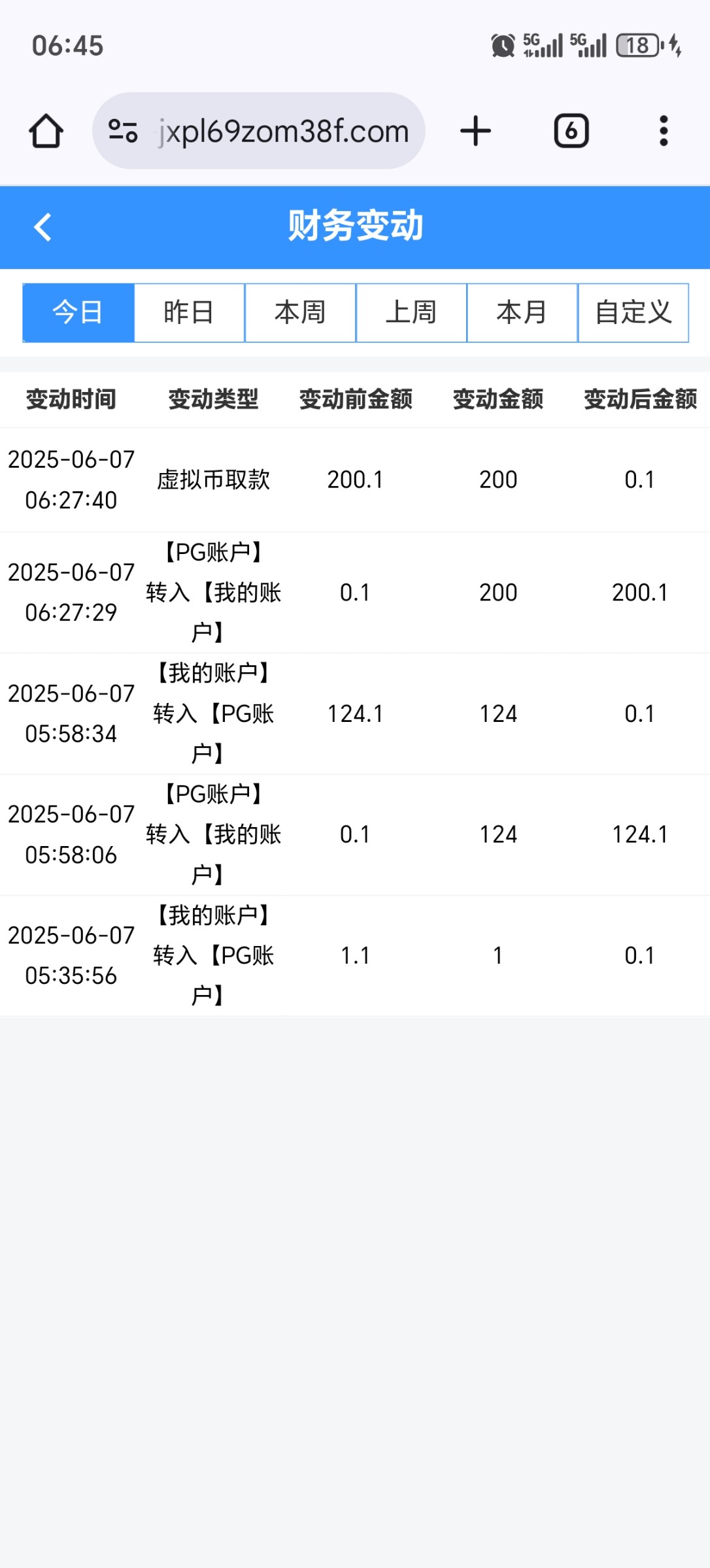
Task: Switch to the 昨日 tab
Action: (x=189, y=312)
